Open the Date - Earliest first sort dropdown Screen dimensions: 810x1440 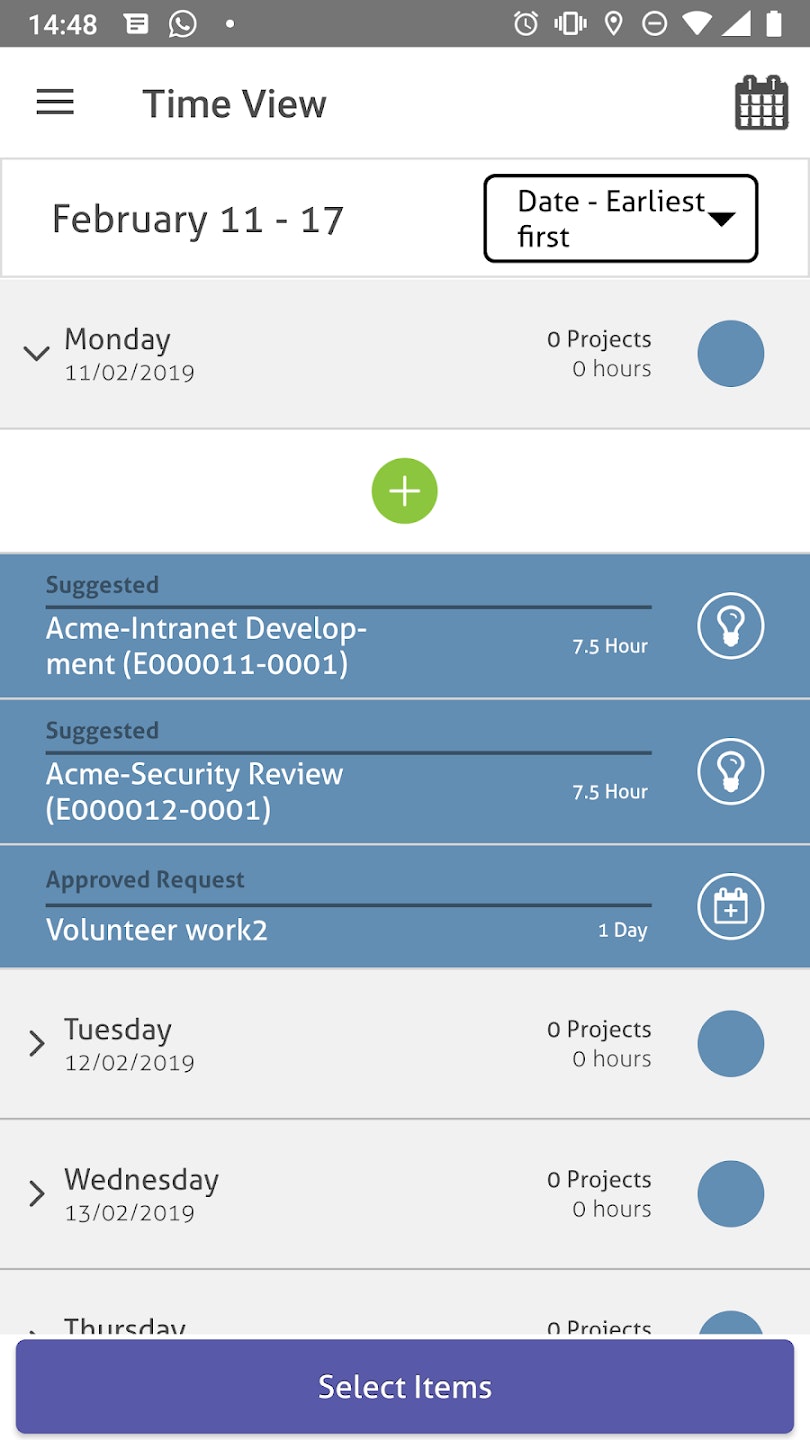tap(620, 219)
